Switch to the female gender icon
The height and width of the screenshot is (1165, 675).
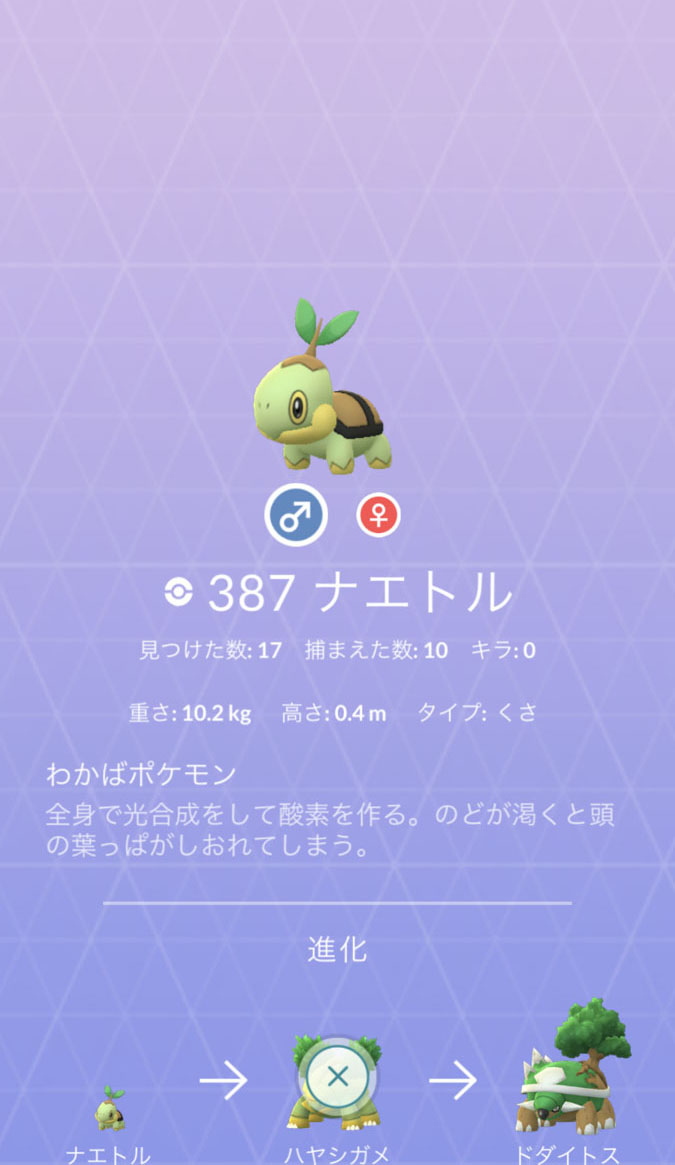coord(378,516)
